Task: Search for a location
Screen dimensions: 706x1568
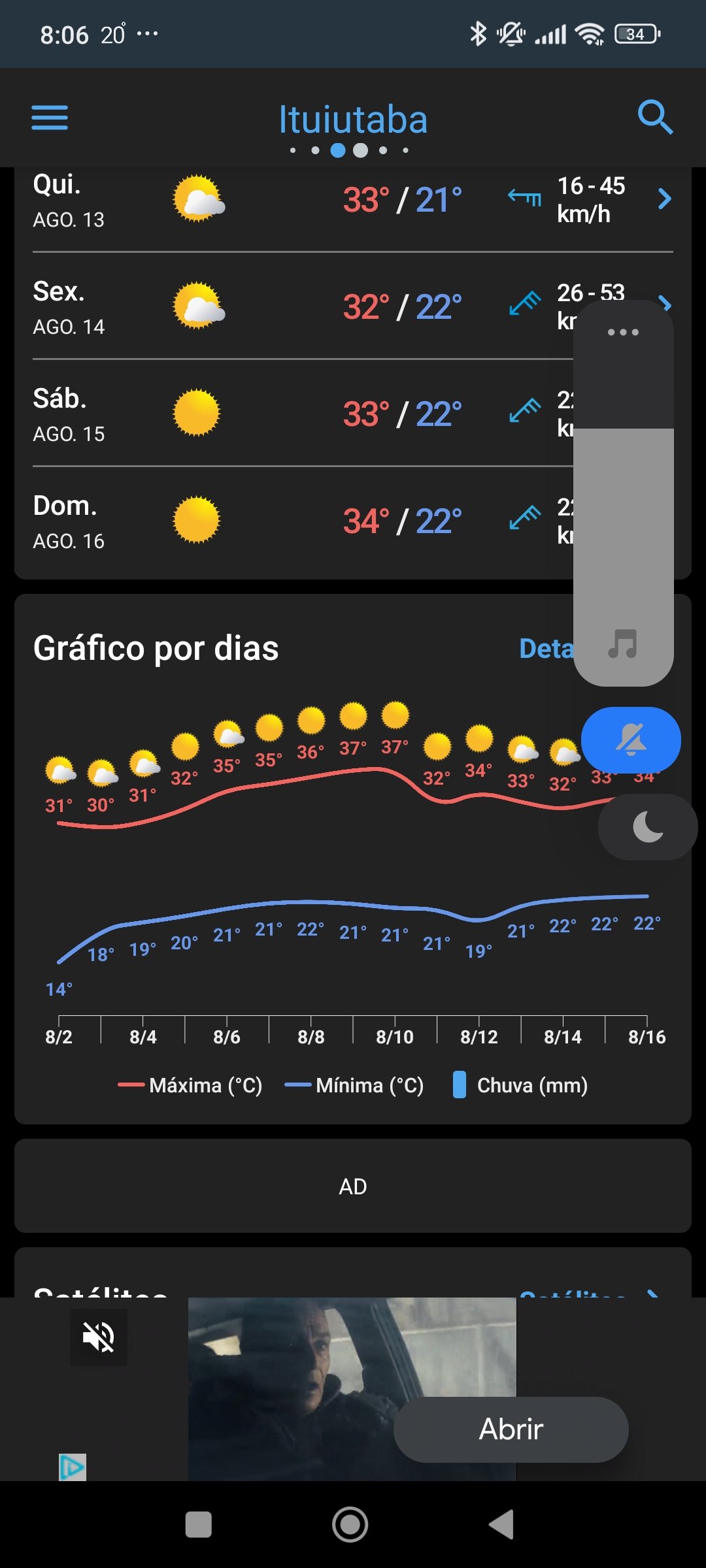Action: coord(655,118)
